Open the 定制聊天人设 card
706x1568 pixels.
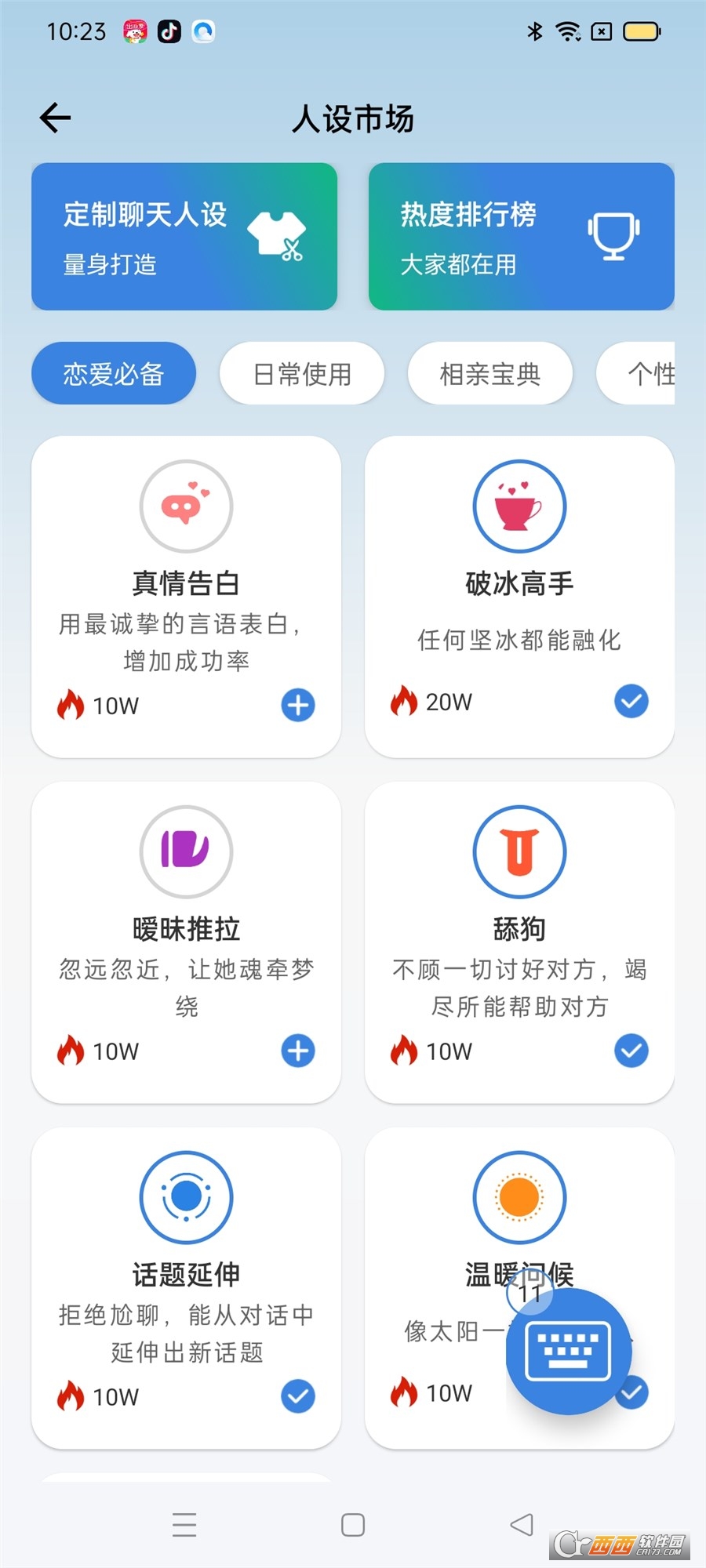[184, 236]
